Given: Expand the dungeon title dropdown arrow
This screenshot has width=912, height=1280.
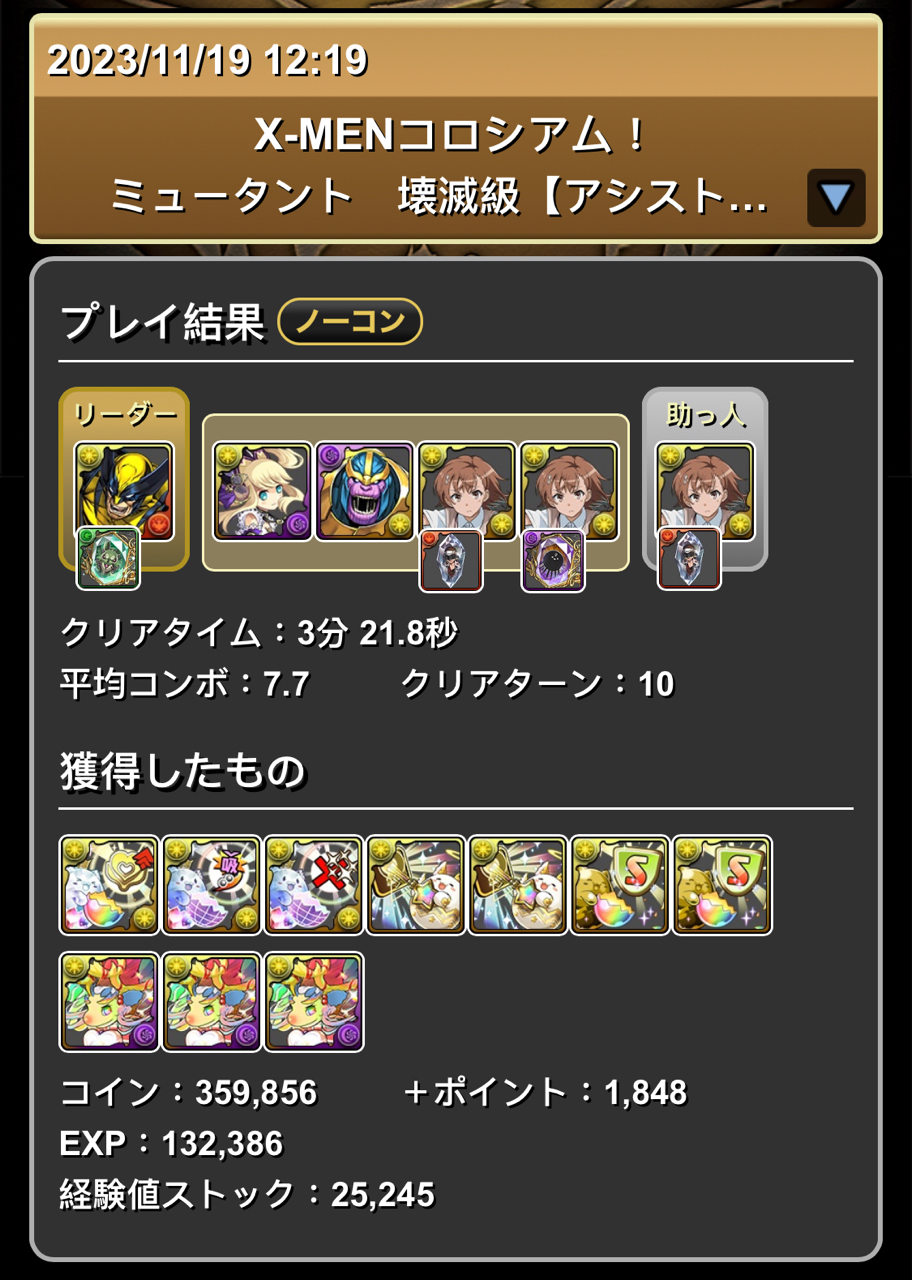Looking at the screenshot, I should (x=835, y=198).
